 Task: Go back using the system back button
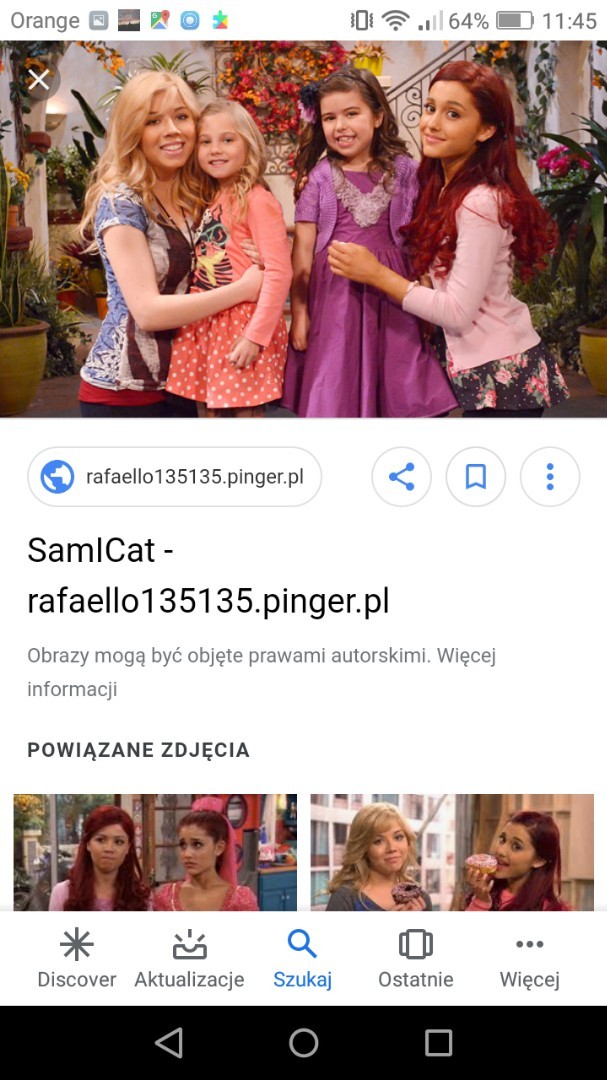pos(169,1043)
